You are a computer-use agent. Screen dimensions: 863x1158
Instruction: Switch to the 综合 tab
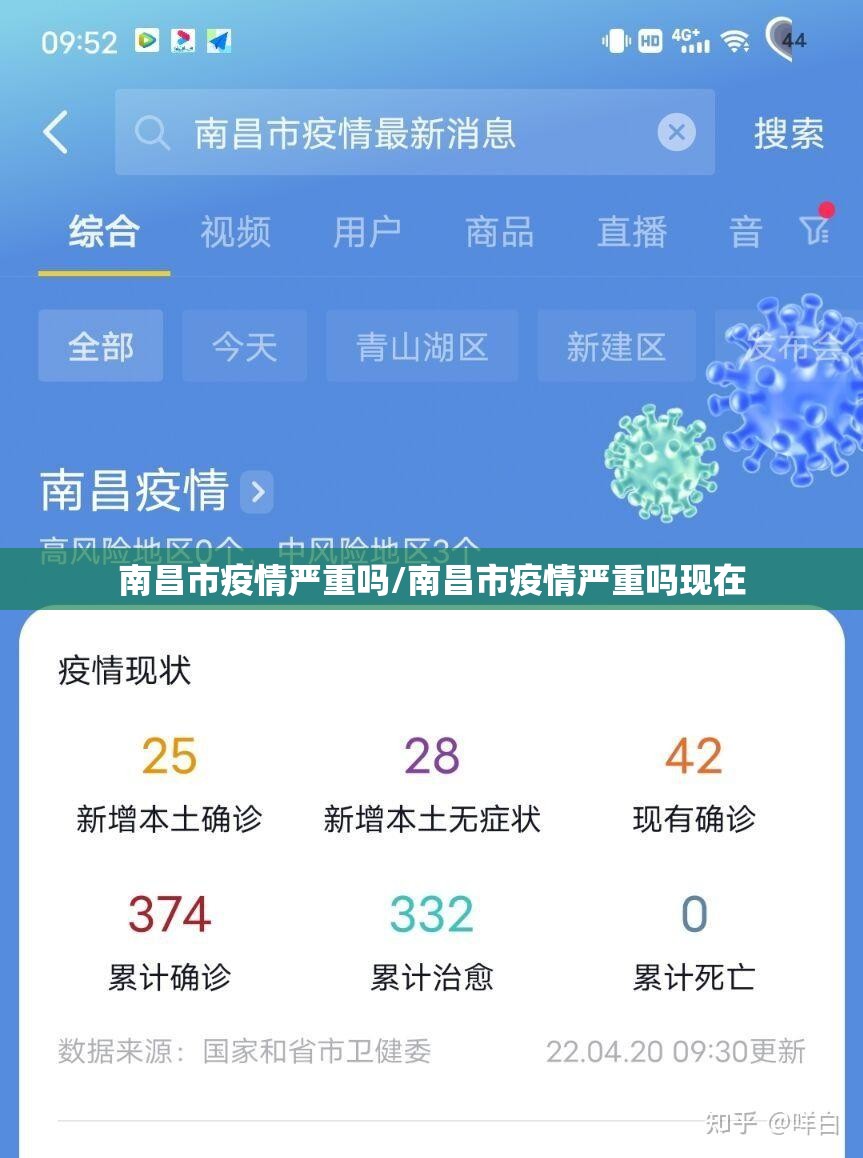tap(104, 232)
